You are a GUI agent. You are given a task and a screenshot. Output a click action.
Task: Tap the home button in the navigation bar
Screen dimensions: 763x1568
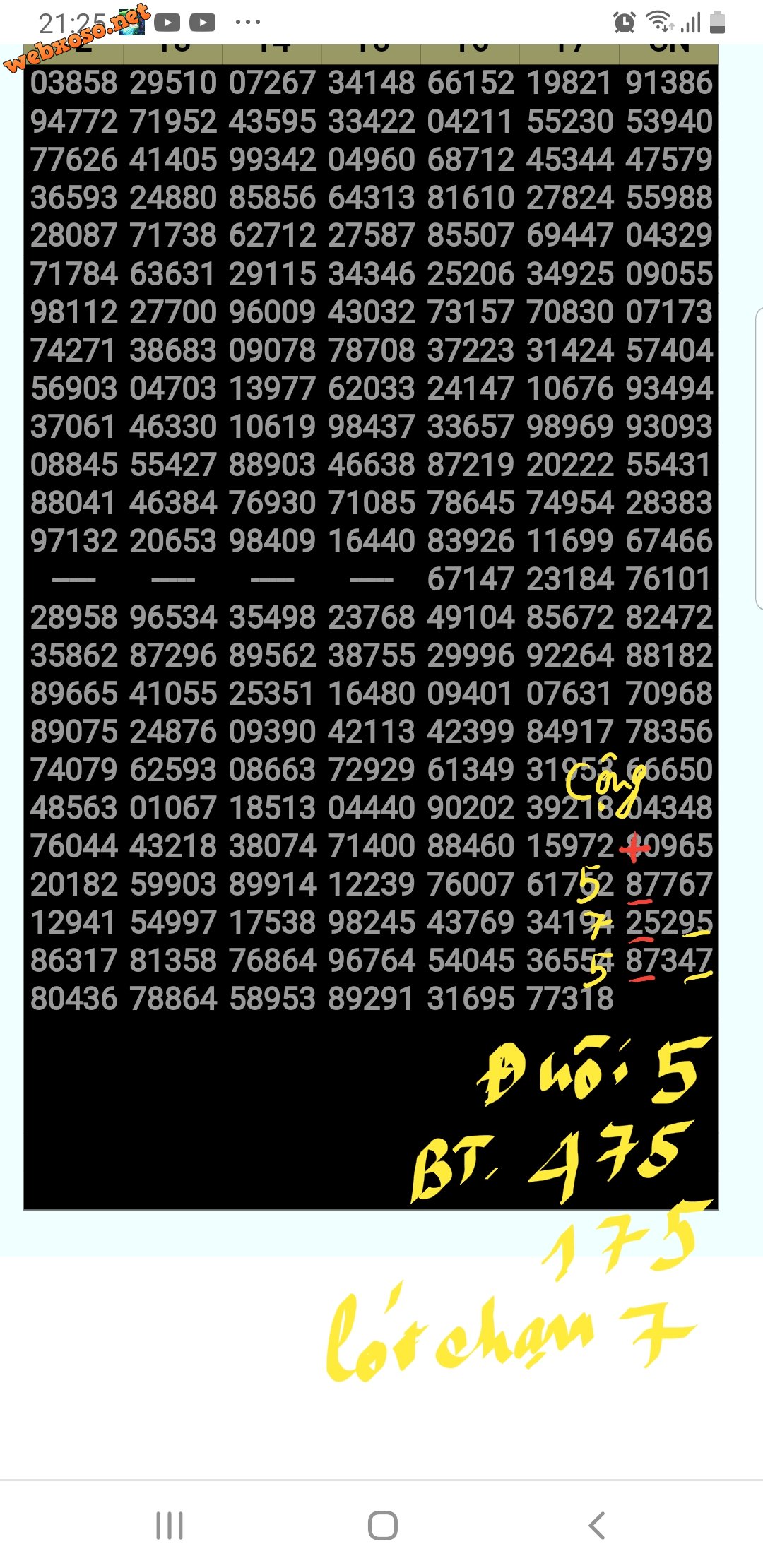pyautogui.click(x=382, y=1525)
